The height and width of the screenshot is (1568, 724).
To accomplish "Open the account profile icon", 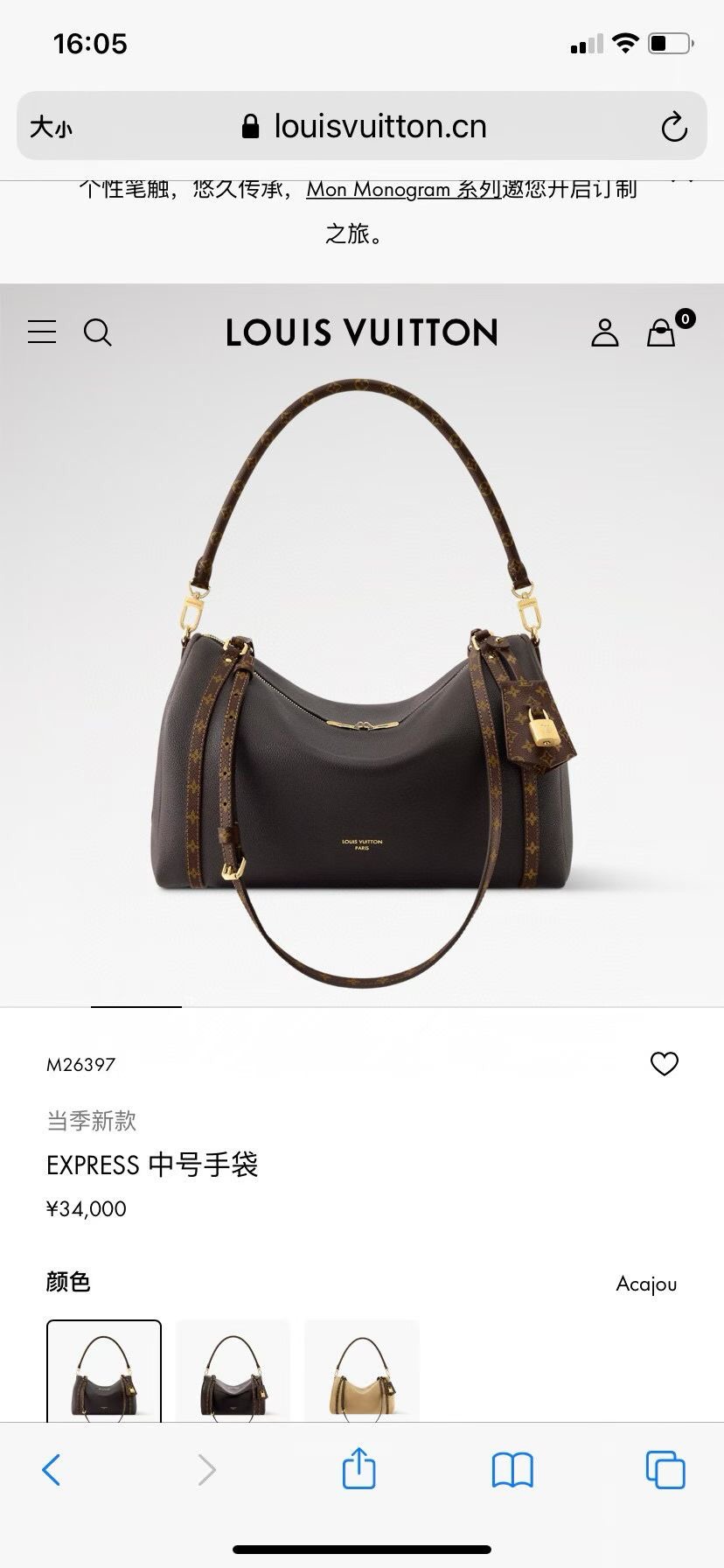I will [604, 332].
